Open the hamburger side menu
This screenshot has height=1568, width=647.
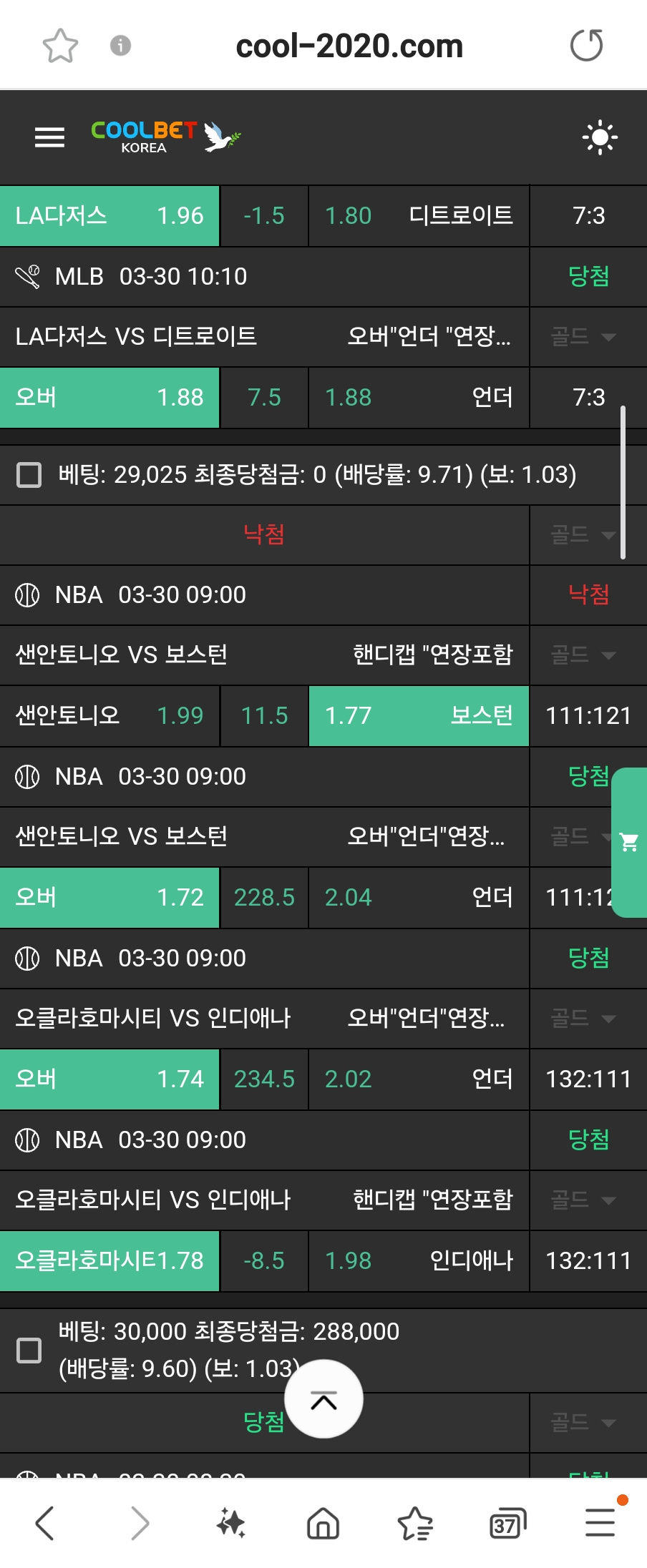[x=49, y=137]
